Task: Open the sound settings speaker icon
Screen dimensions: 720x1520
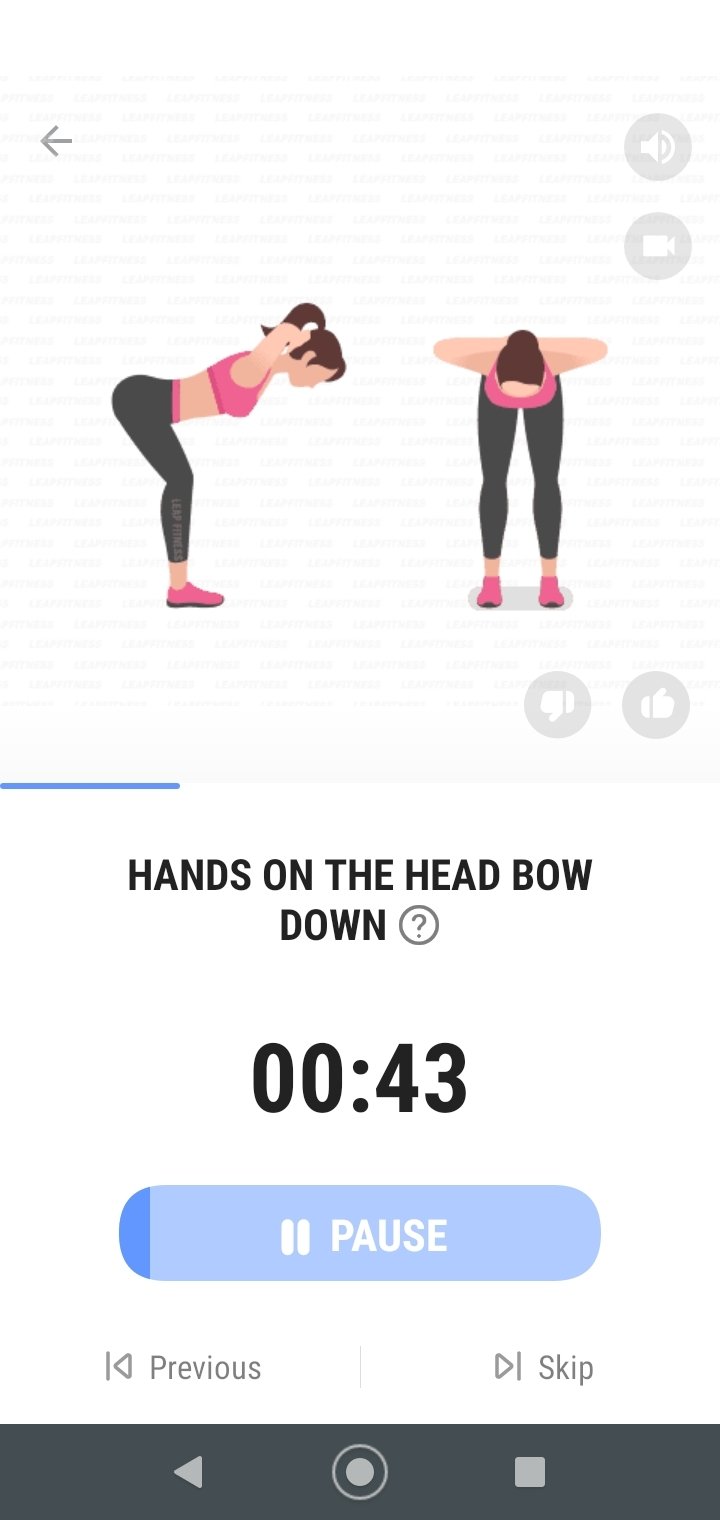Action: coord(658,147)
